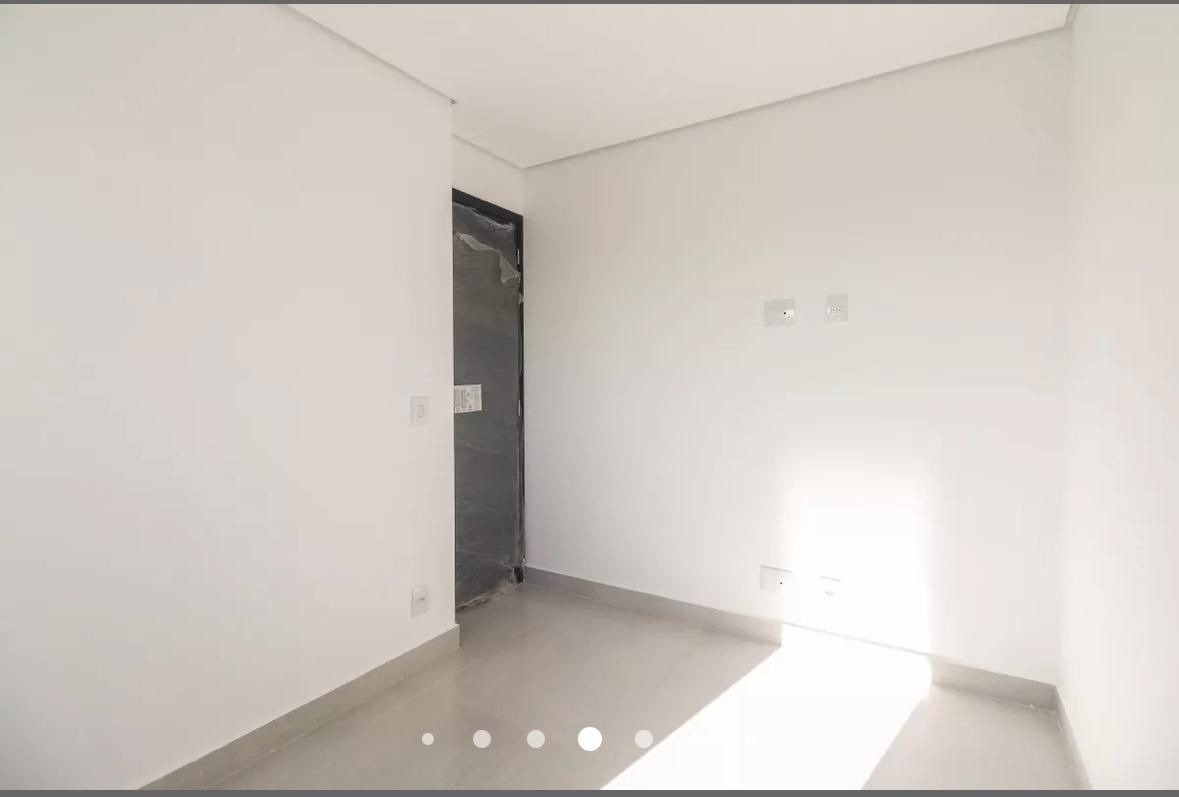Jump to the first photo indicator dot
This screenshot has width=1179, height=797.
pyautogui.click(x=428, y=739)
